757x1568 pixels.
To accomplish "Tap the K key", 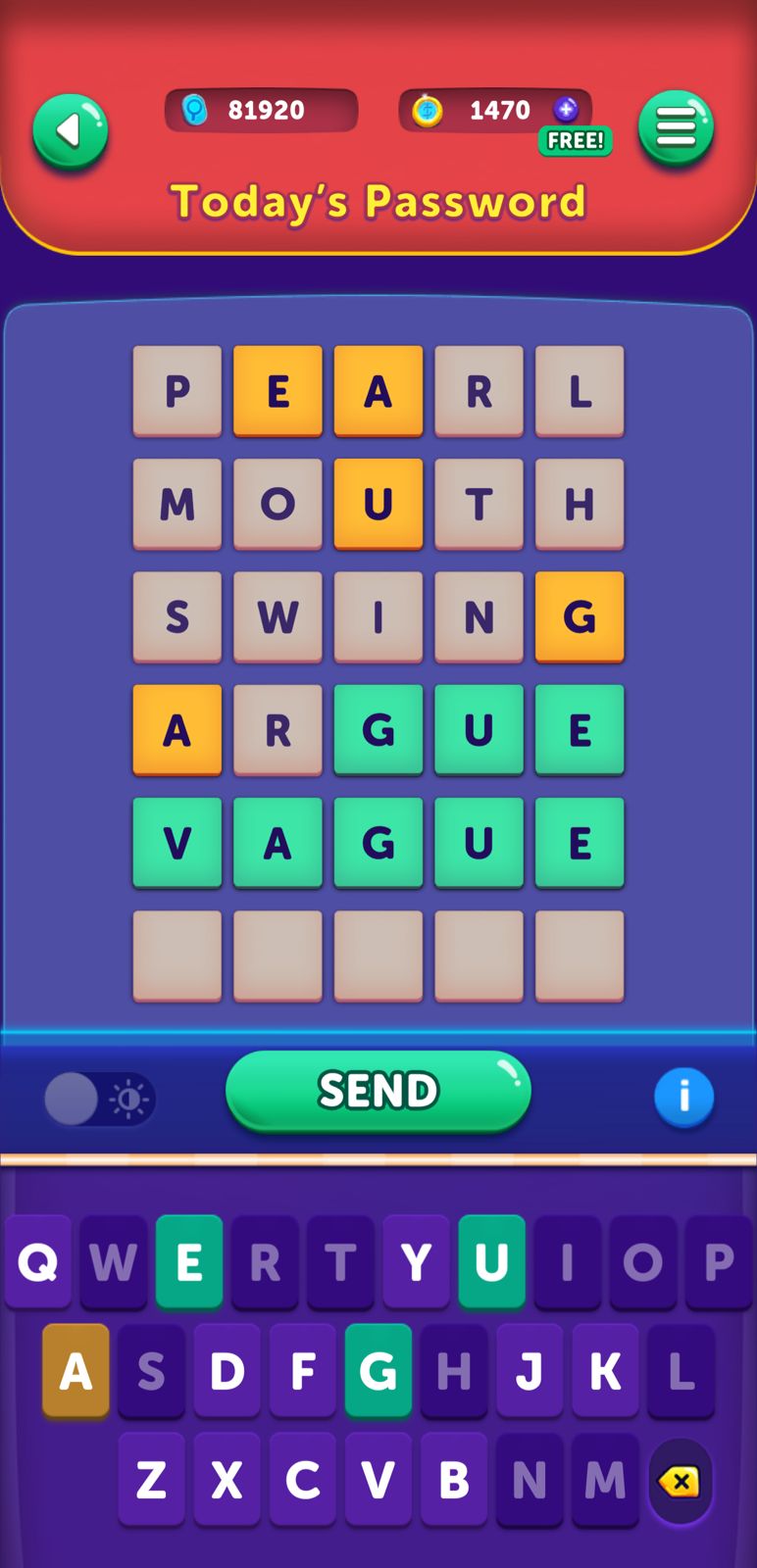I will pos(605,1371).
